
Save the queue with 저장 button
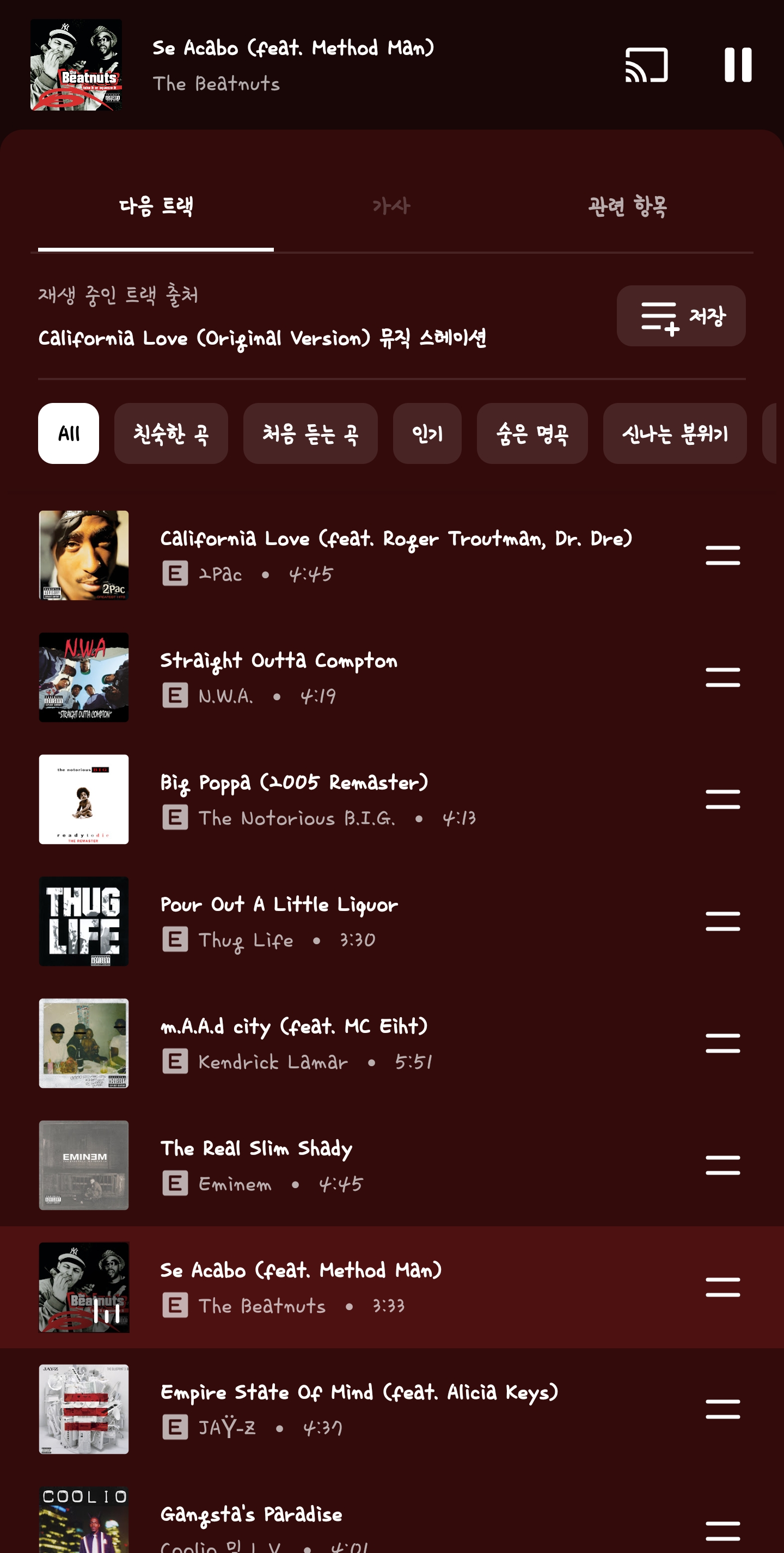(x=681, y=316)
